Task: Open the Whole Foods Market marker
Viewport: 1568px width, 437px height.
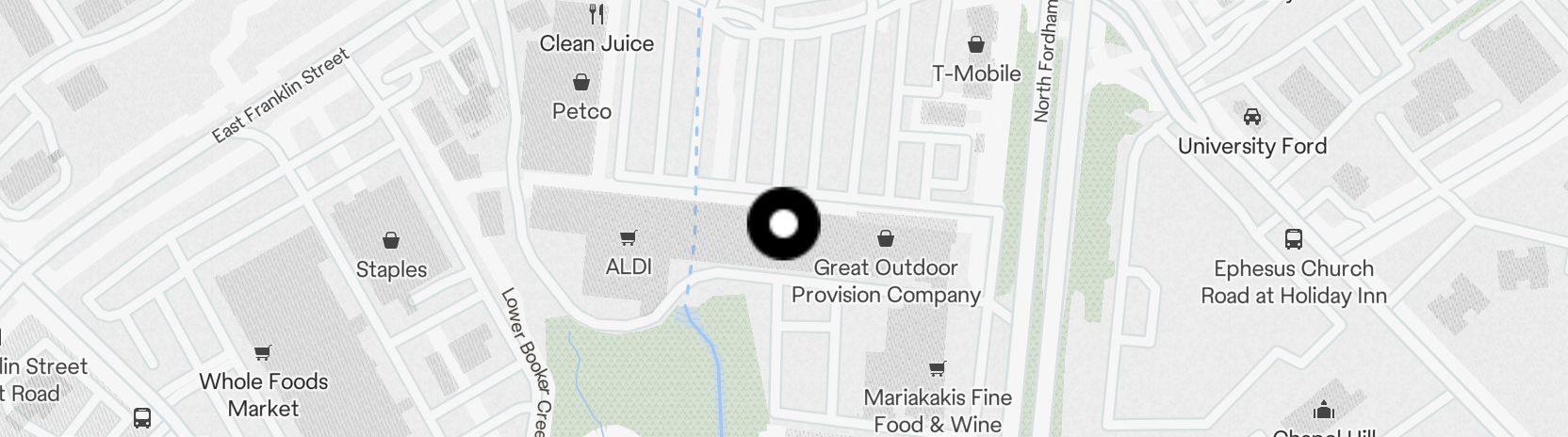Action: point(263,354)
